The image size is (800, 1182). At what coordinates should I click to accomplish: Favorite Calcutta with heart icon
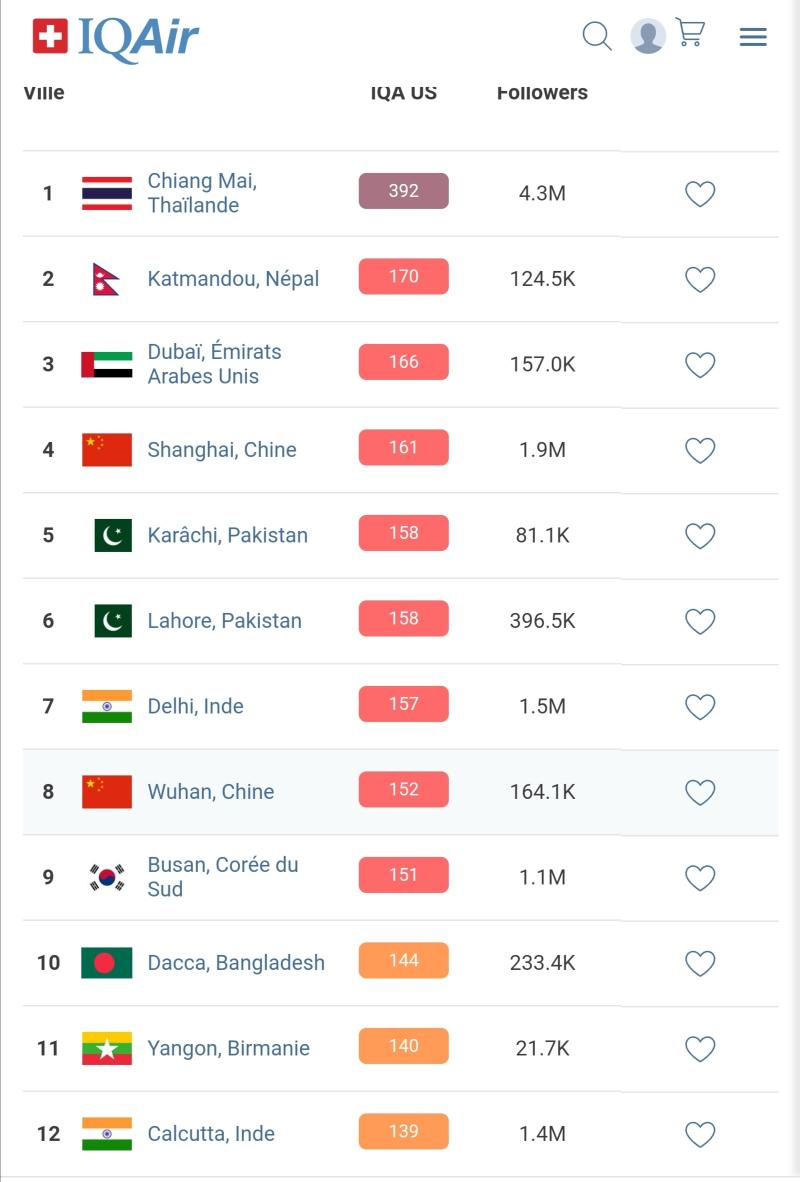pyautogui.click(x=700, y=1135)
